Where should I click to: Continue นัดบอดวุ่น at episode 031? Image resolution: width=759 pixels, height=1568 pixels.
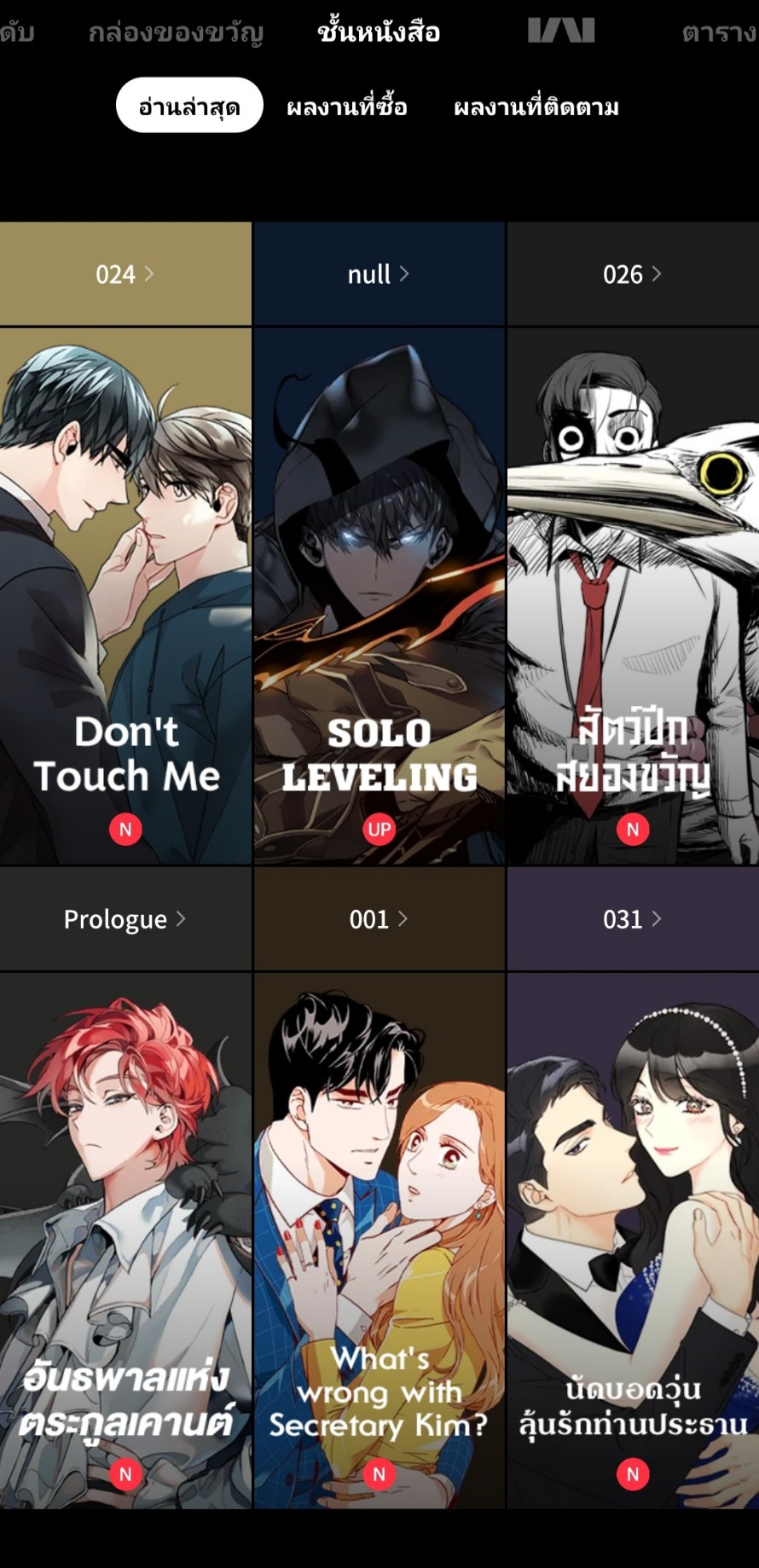(x=632, y=919)
